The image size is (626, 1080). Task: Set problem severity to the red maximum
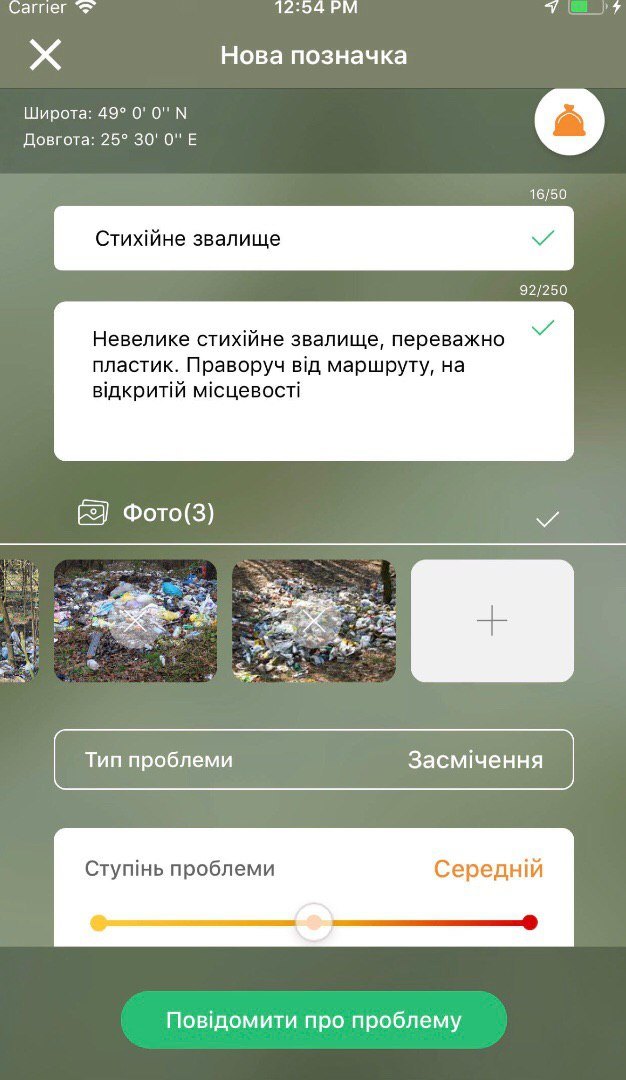tap(530, 922)
